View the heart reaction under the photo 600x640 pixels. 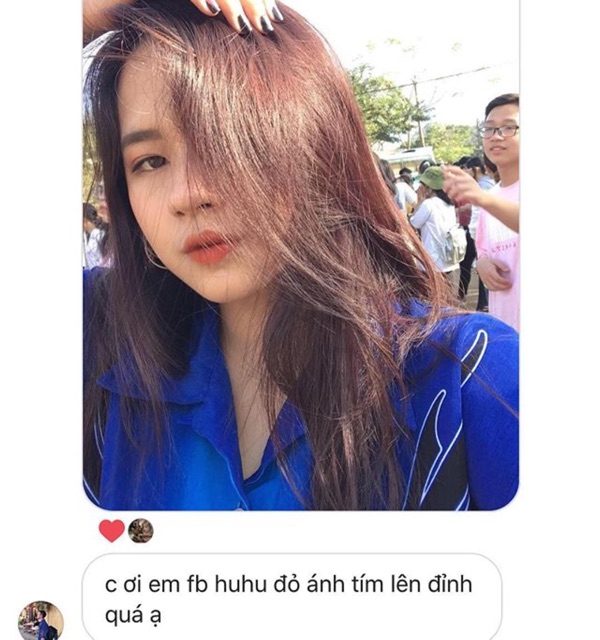click(112, 531)
